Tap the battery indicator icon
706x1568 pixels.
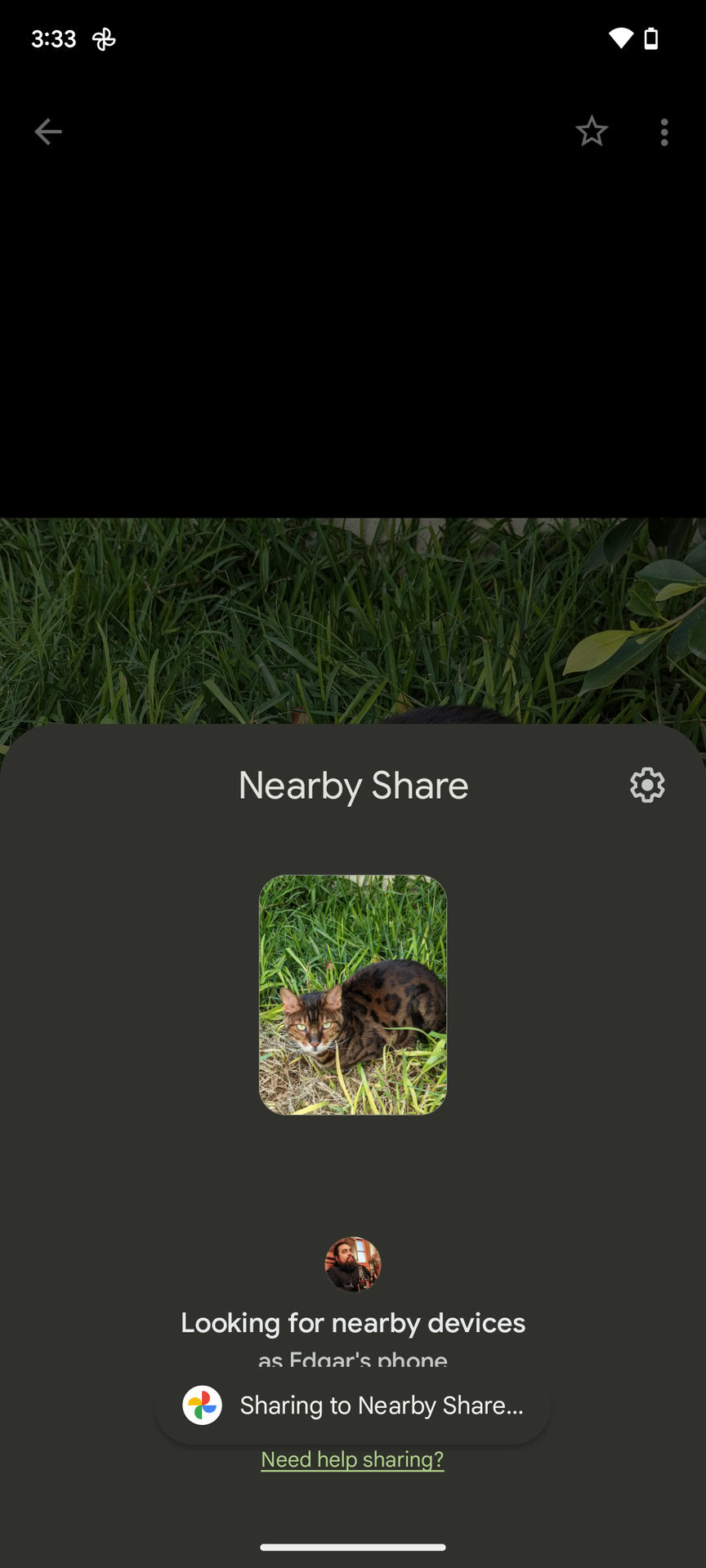651,38
